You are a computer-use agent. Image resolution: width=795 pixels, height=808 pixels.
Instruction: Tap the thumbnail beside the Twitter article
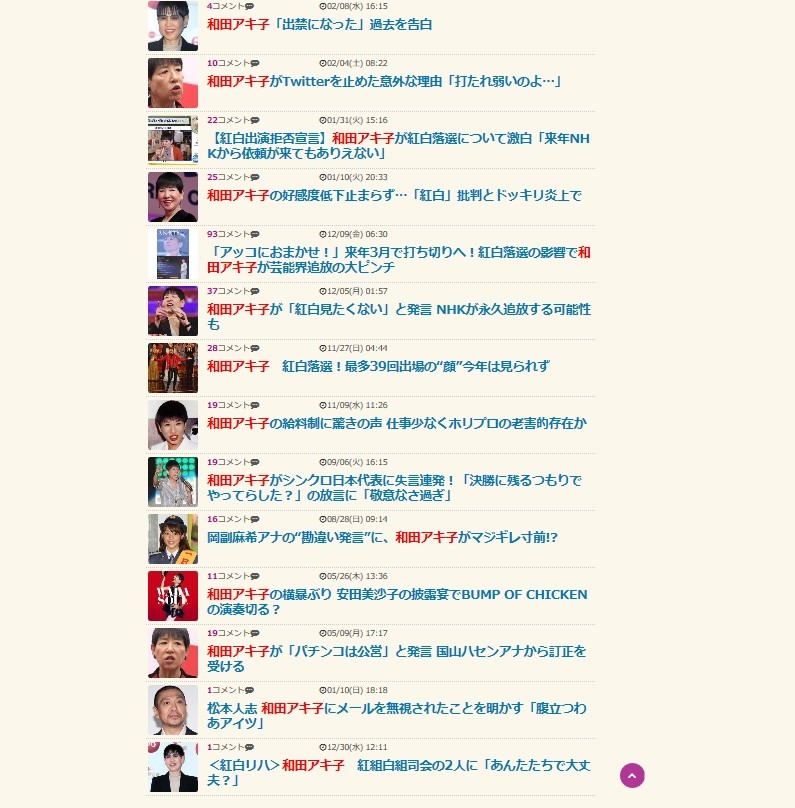[x=173, y=83]
